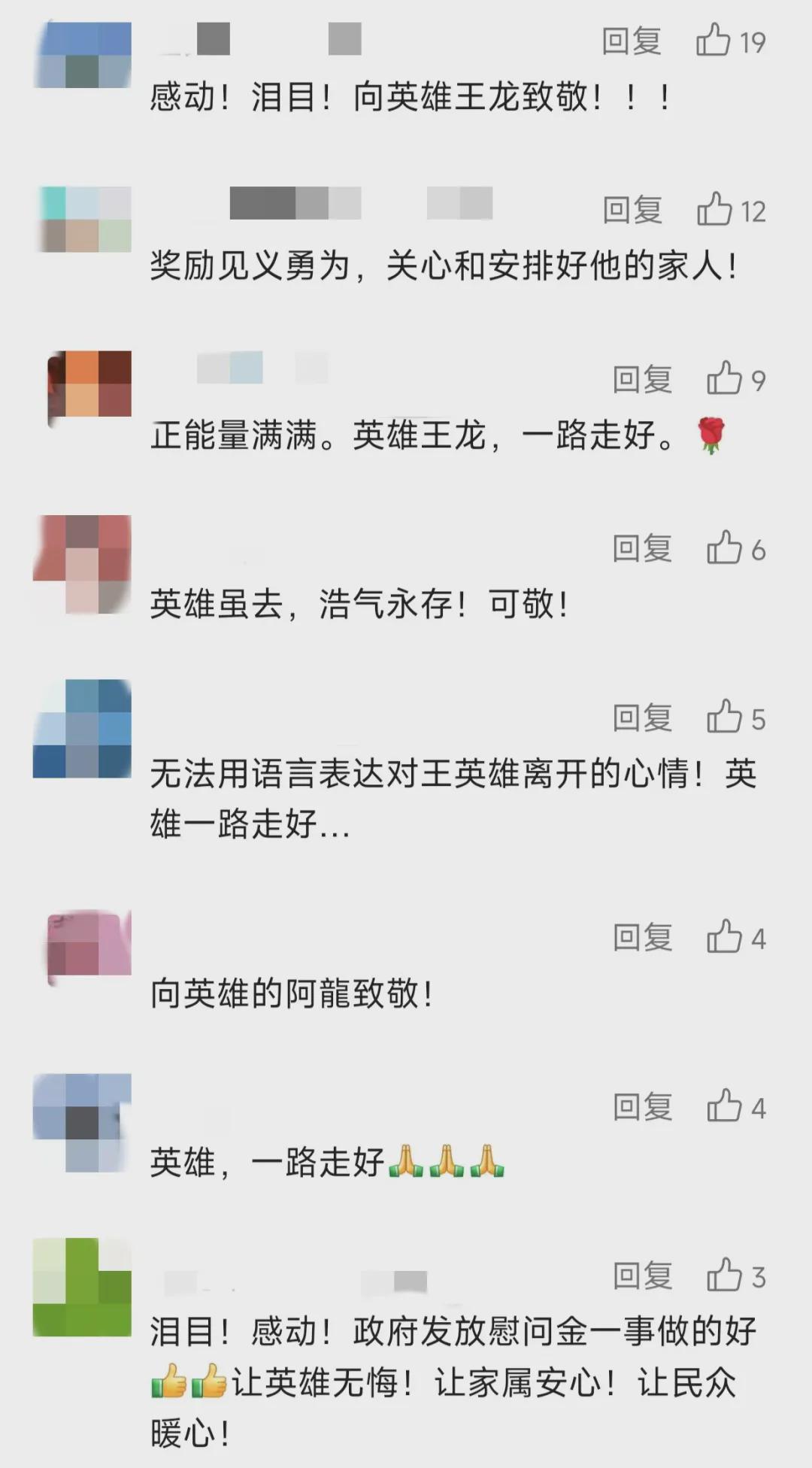
Task: Reply to the comment 向英雄的阿龍致敬
Action: click(x=642, y=938)
